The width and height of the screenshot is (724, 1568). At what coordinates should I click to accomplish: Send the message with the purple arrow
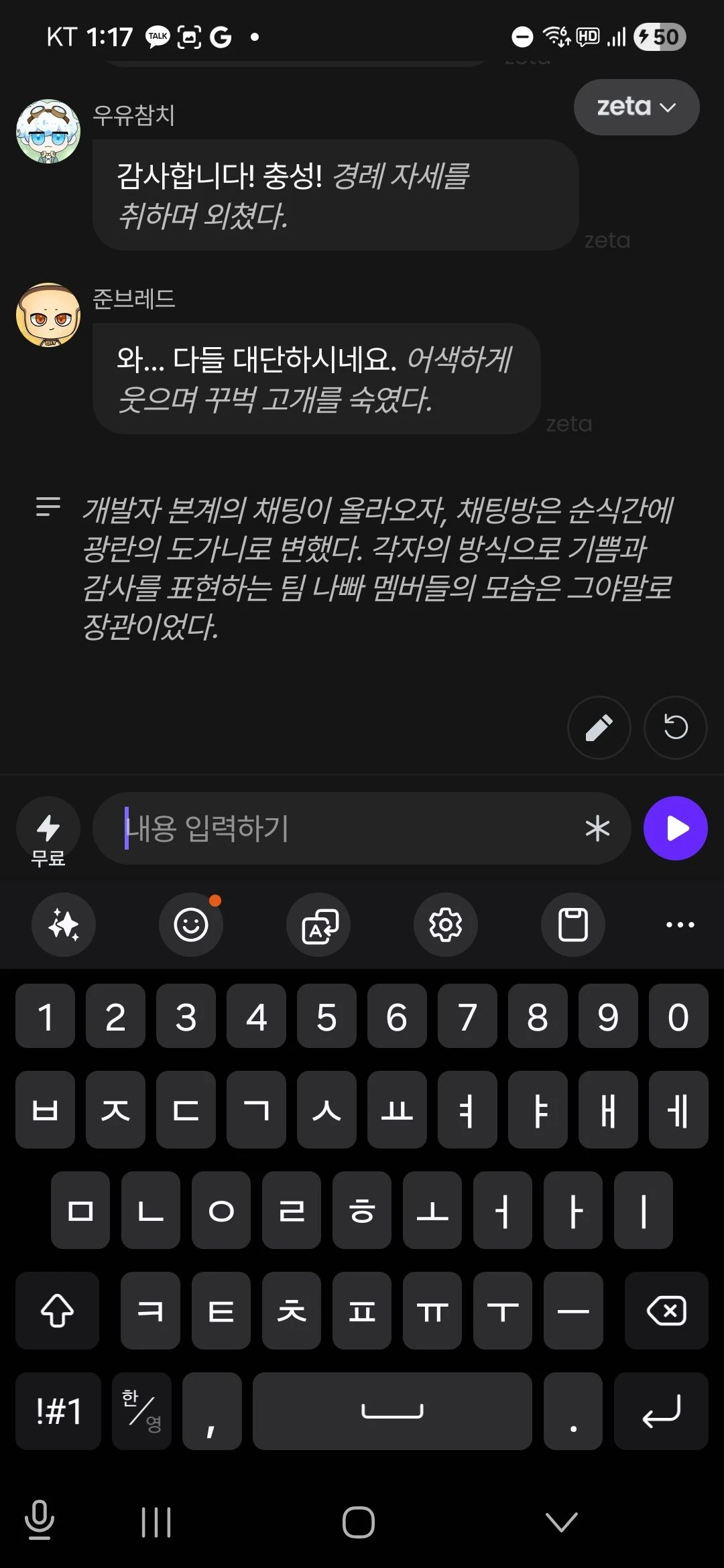675,829
